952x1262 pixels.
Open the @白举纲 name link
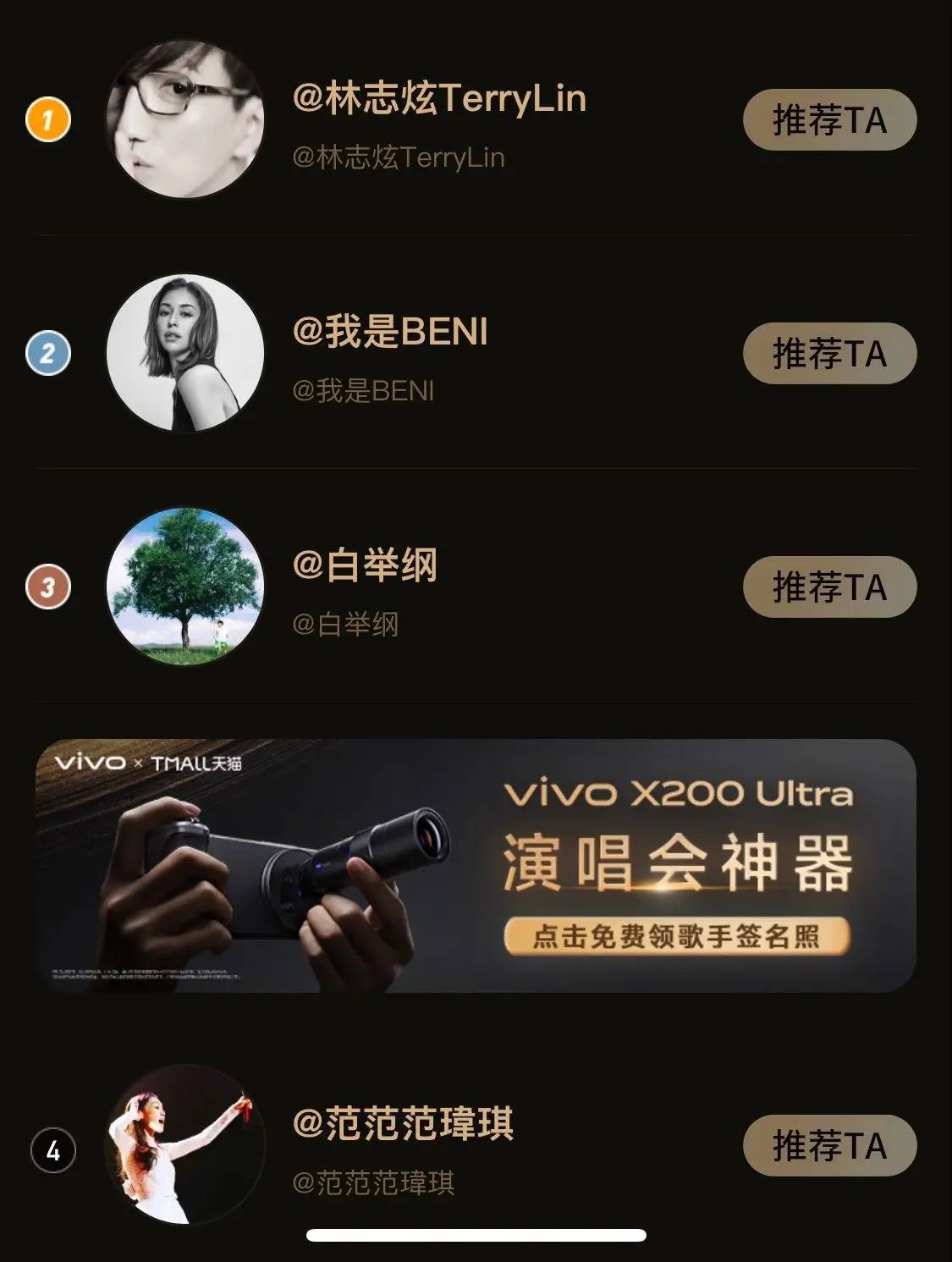(x=364, y=565)
